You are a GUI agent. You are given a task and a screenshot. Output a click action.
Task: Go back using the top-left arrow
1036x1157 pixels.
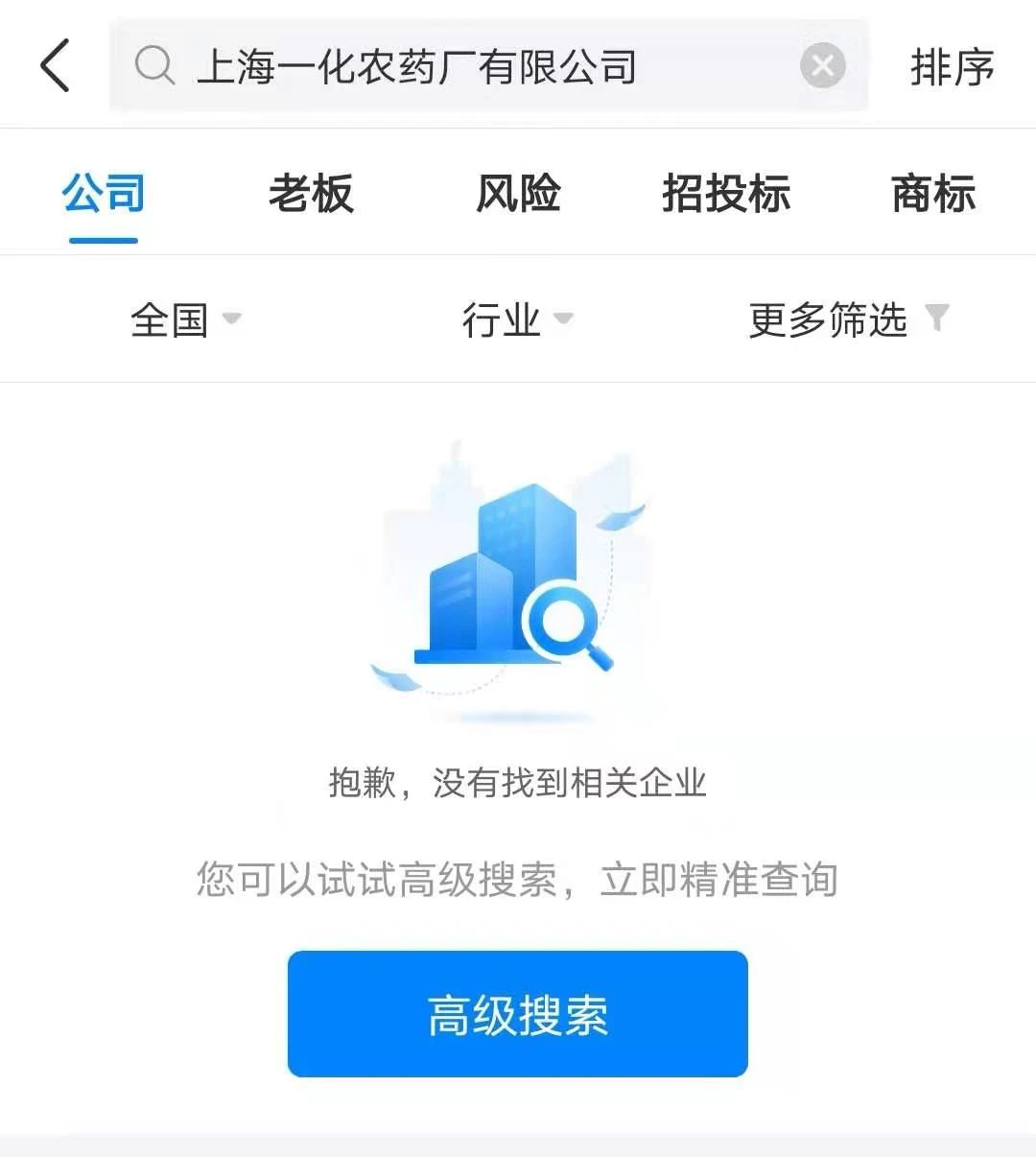coord(56,66)
